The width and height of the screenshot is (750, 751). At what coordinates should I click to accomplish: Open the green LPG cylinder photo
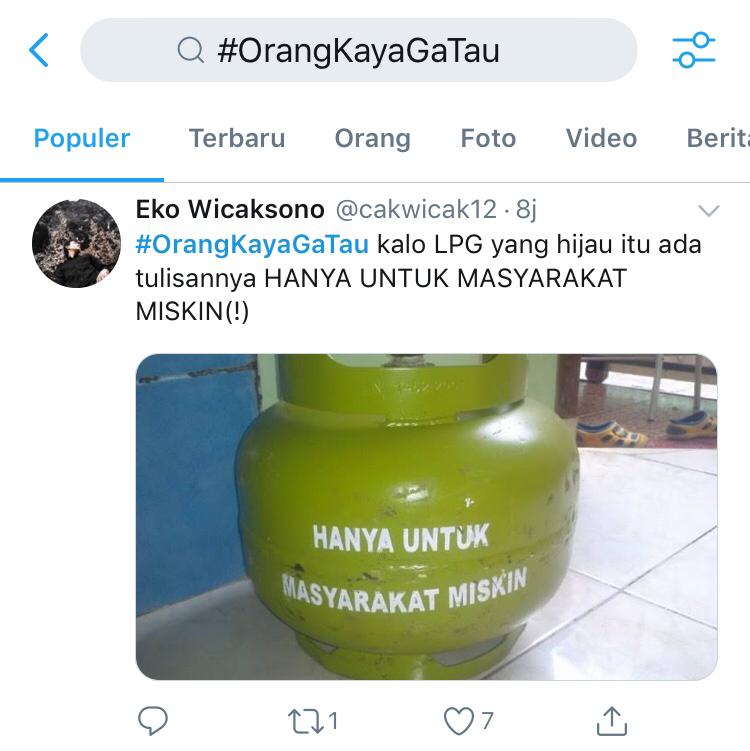(x=426, y=517)
